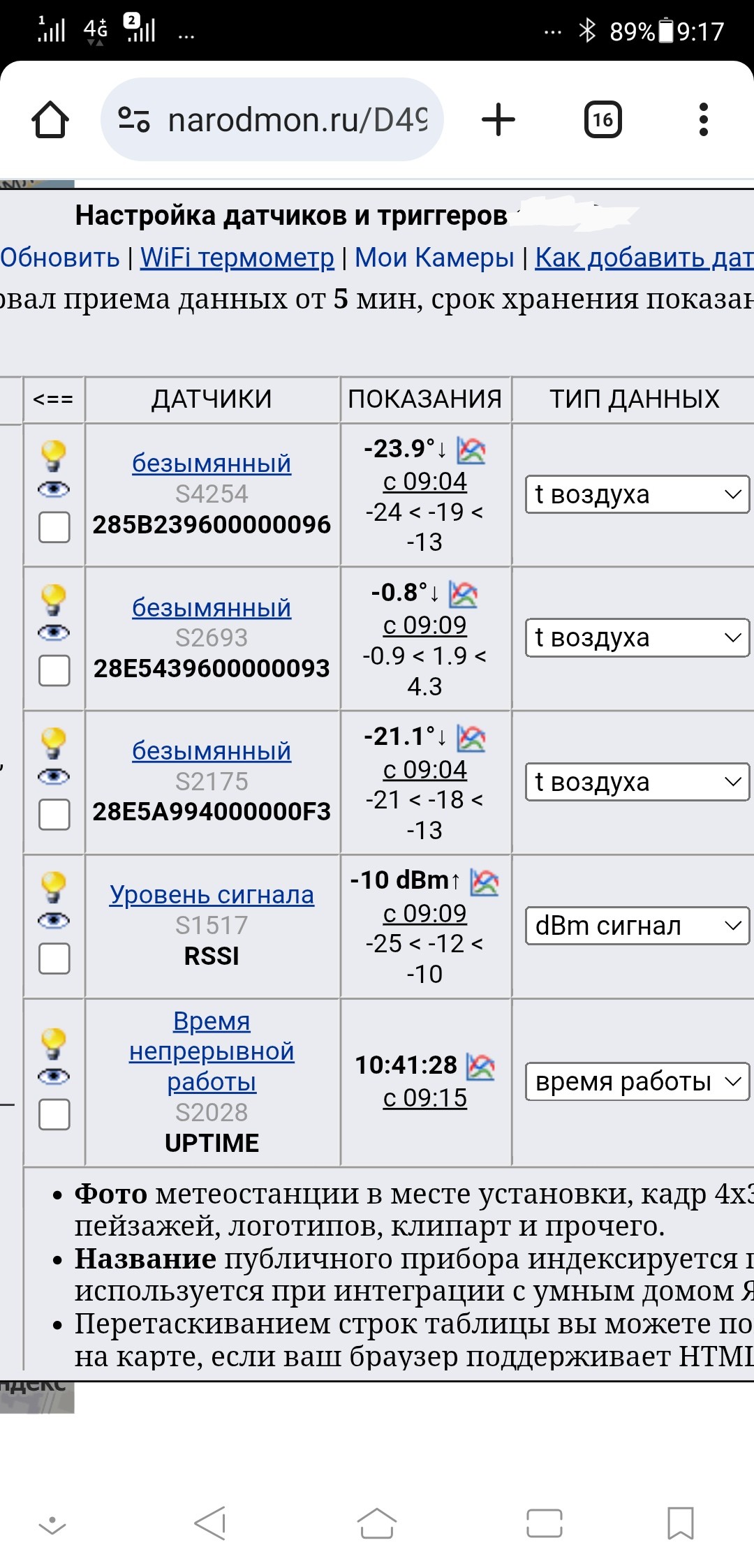
Task: Open a new browser tab
Action: coord(498,119)
